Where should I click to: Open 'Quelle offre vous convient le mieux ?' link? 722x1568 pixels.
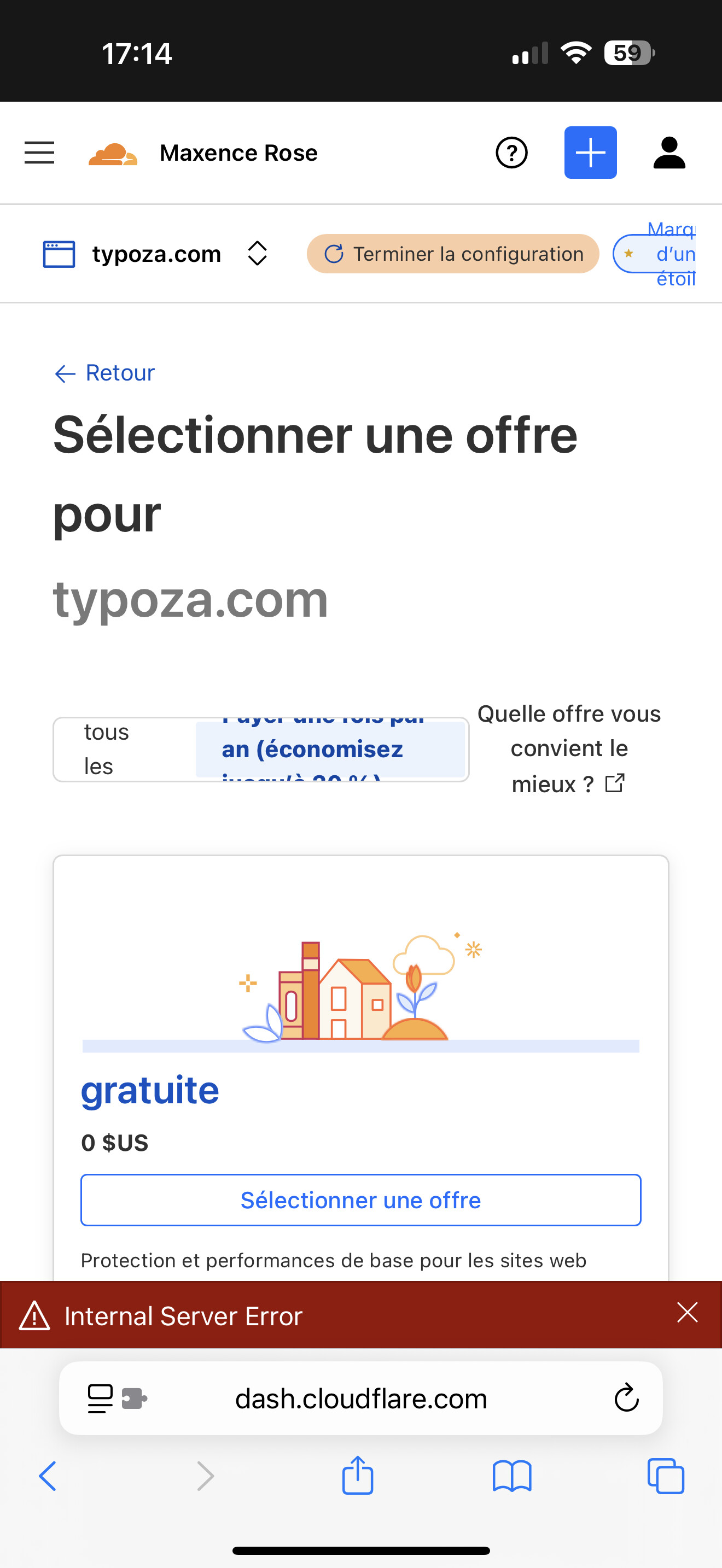point(569,748)
